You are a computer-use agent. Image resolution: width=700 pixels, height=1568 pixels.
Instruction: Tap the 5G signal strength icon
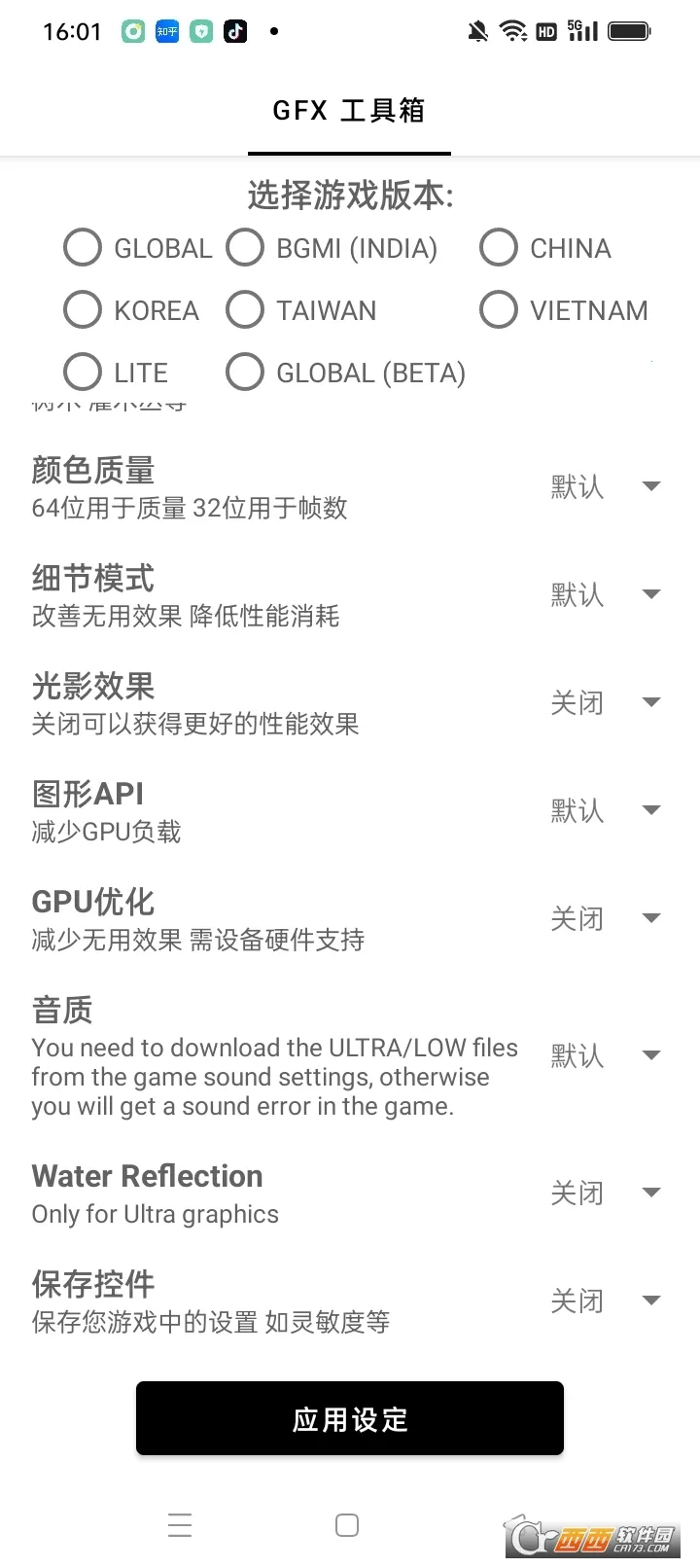pos(581,31)
